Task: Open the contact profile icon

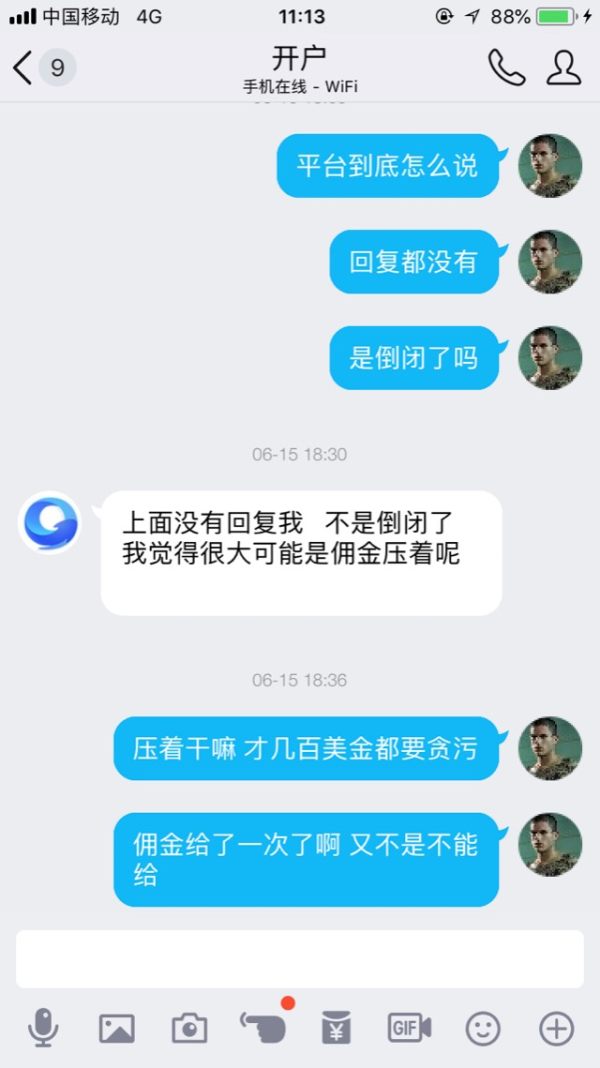Action: (x=564, y=68)
